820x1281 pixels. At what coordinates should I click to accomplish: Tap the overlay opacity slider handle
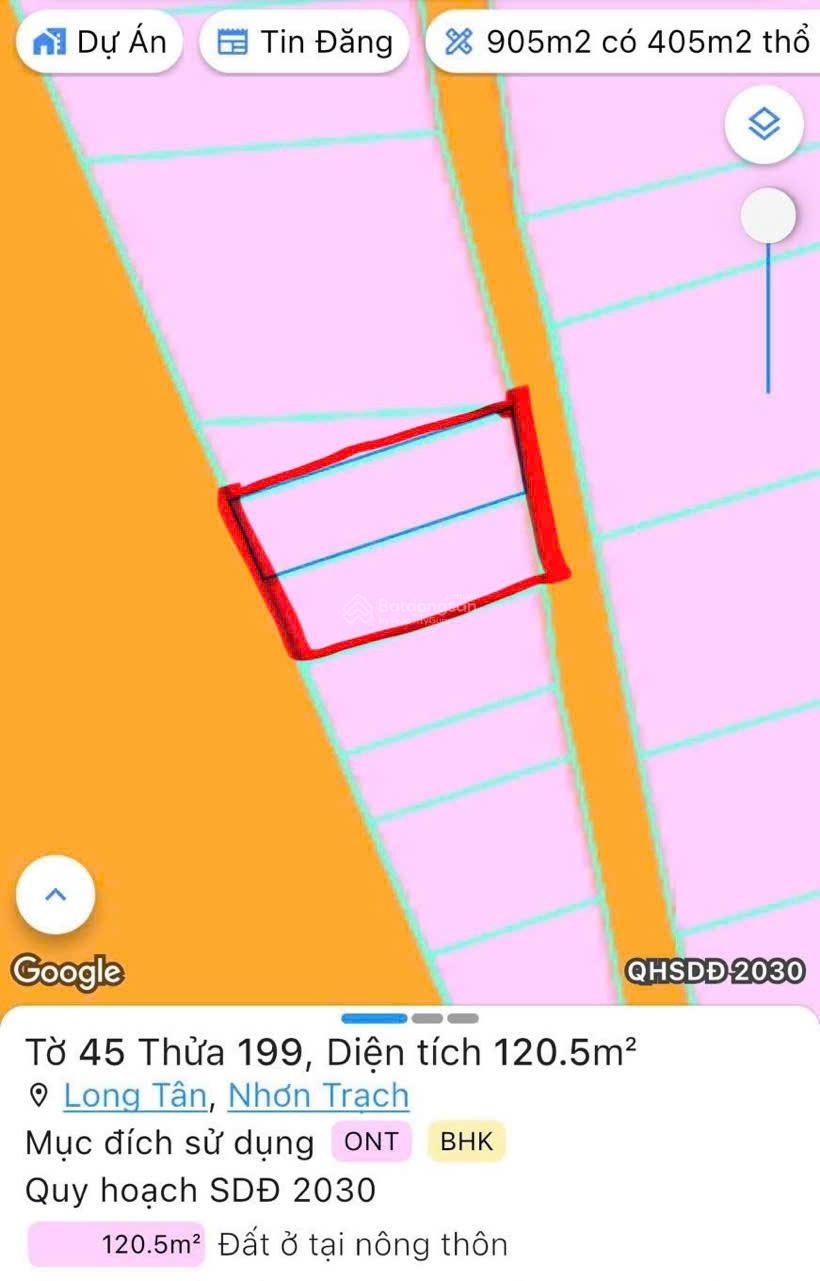(x=768, y=215)
